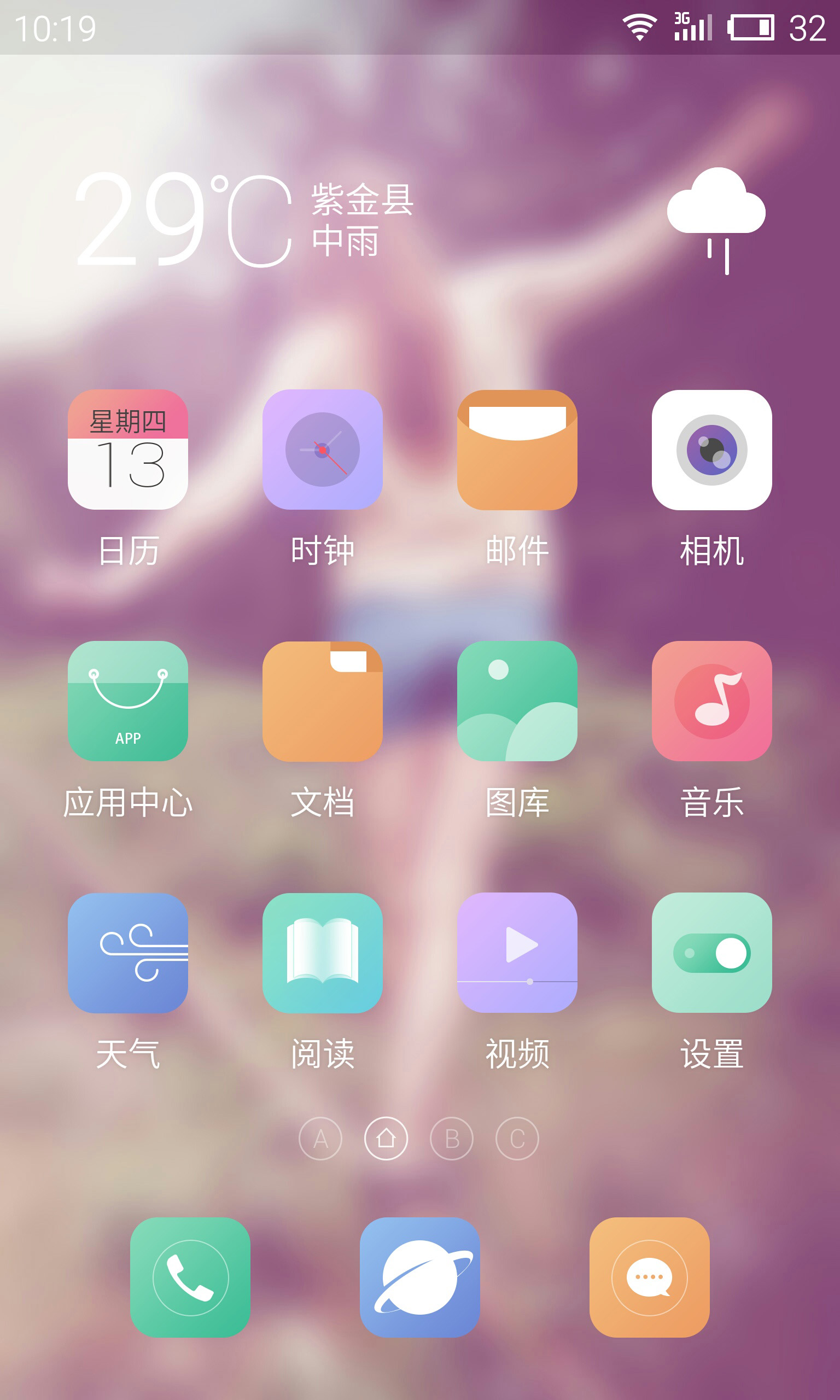Jump to page B indicator
Image resolution: width=840 pixels, height=1400 pixels.
tap(452, 1138)
